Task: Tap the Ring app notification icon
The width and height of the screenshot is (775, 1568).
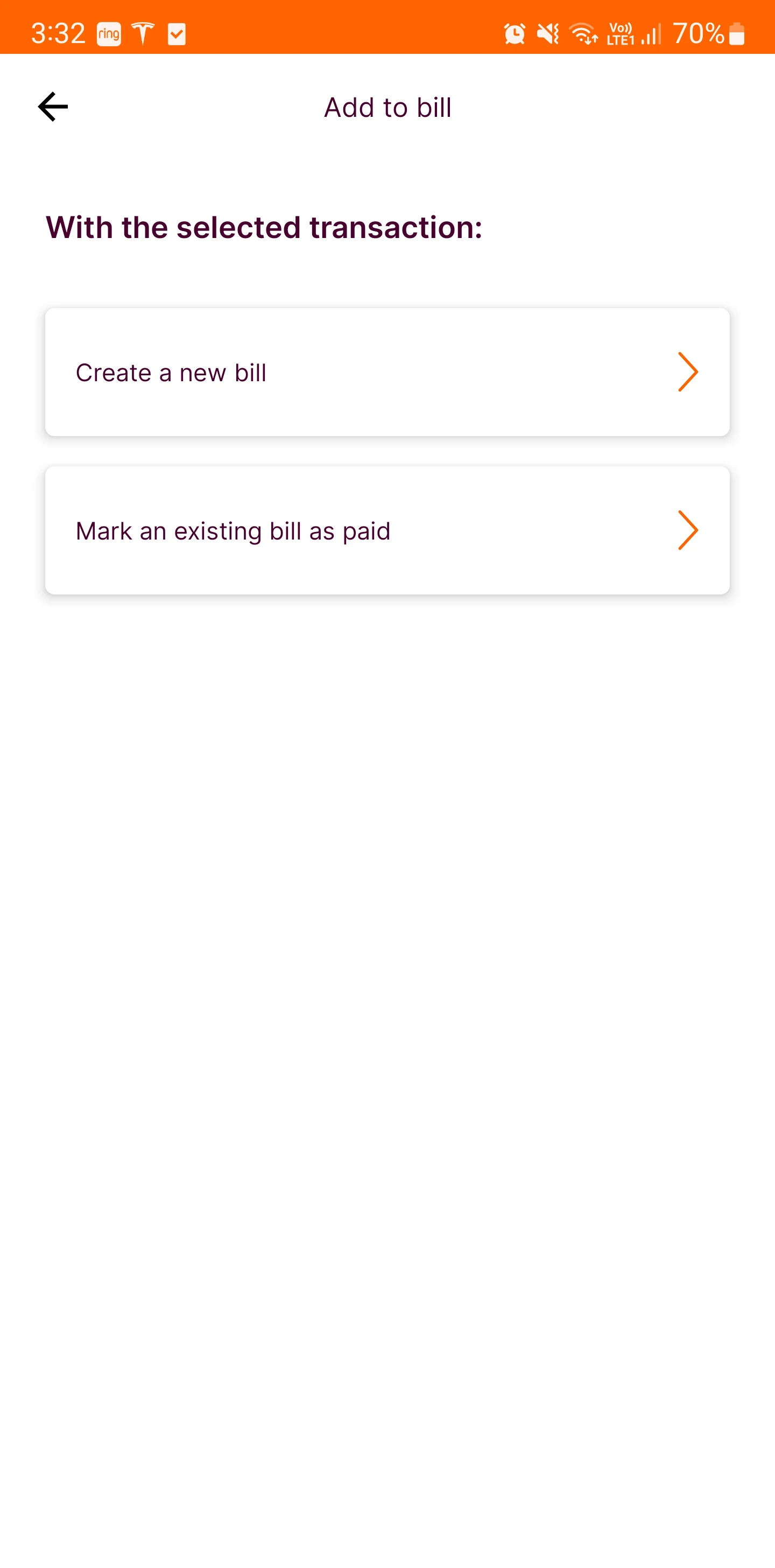Action: [108, 33]
